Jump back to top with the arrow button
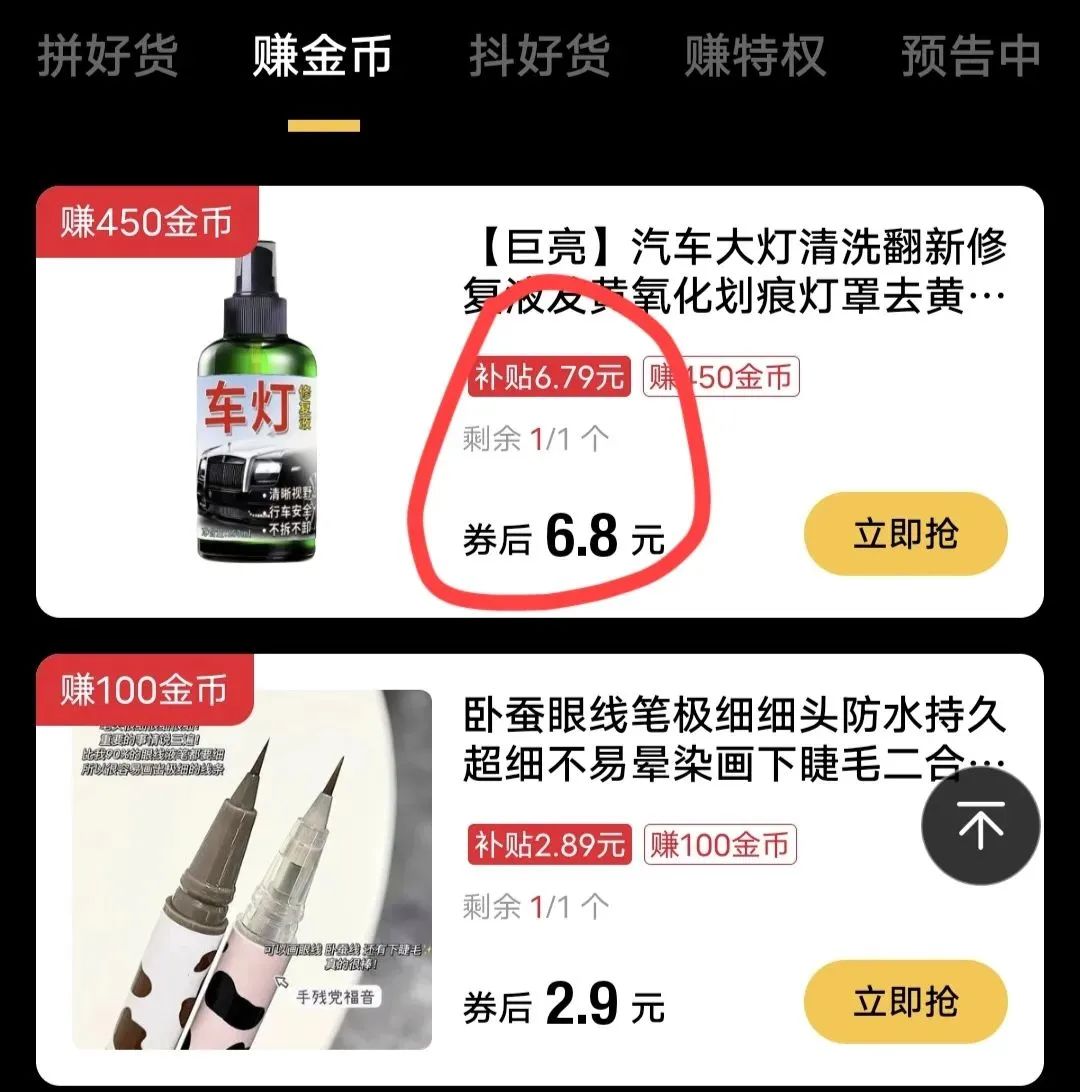The height and width of the screenshot is (1092, 1080). (981, 827)
